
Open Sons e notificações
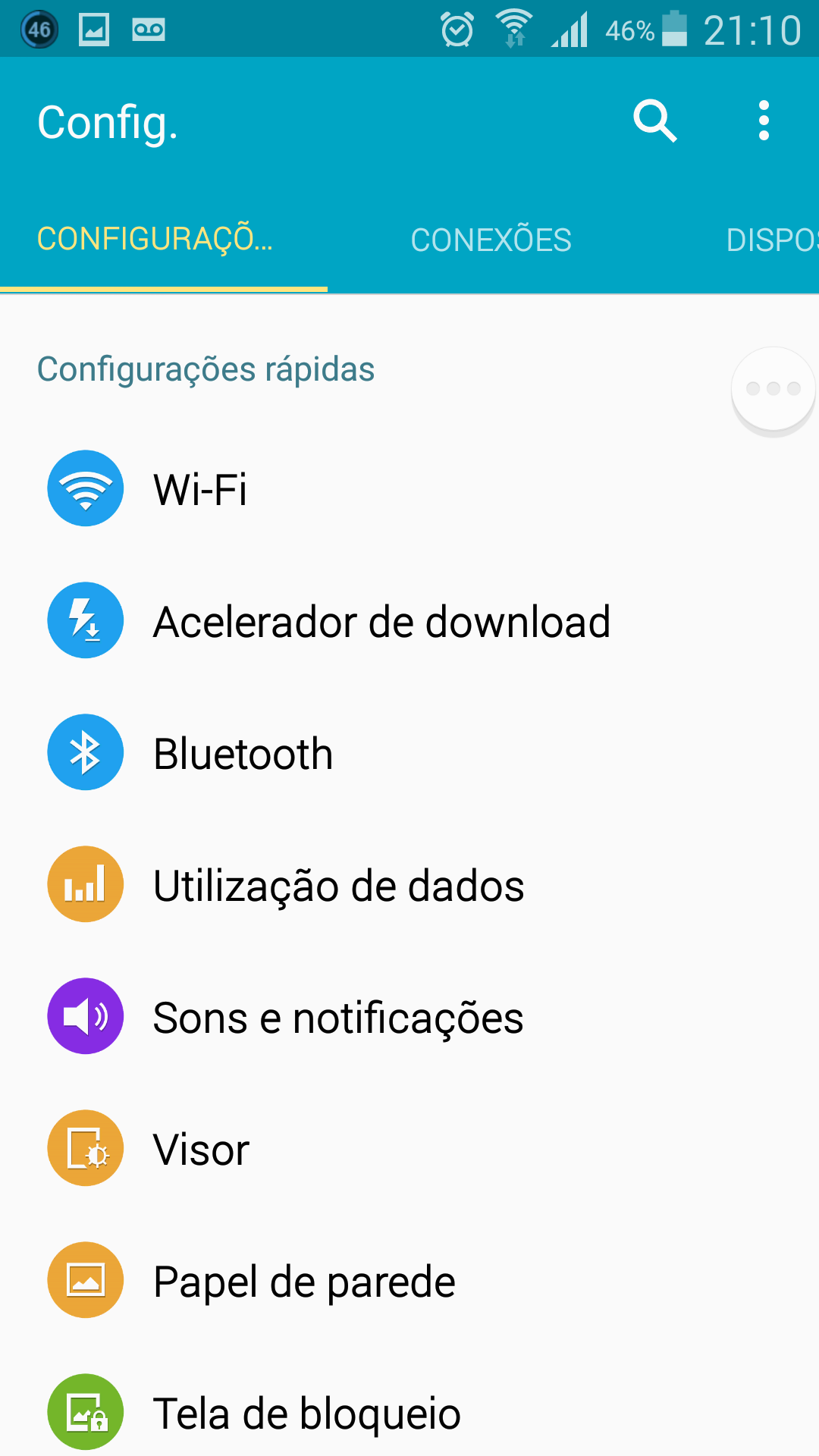click(409, 1016)
